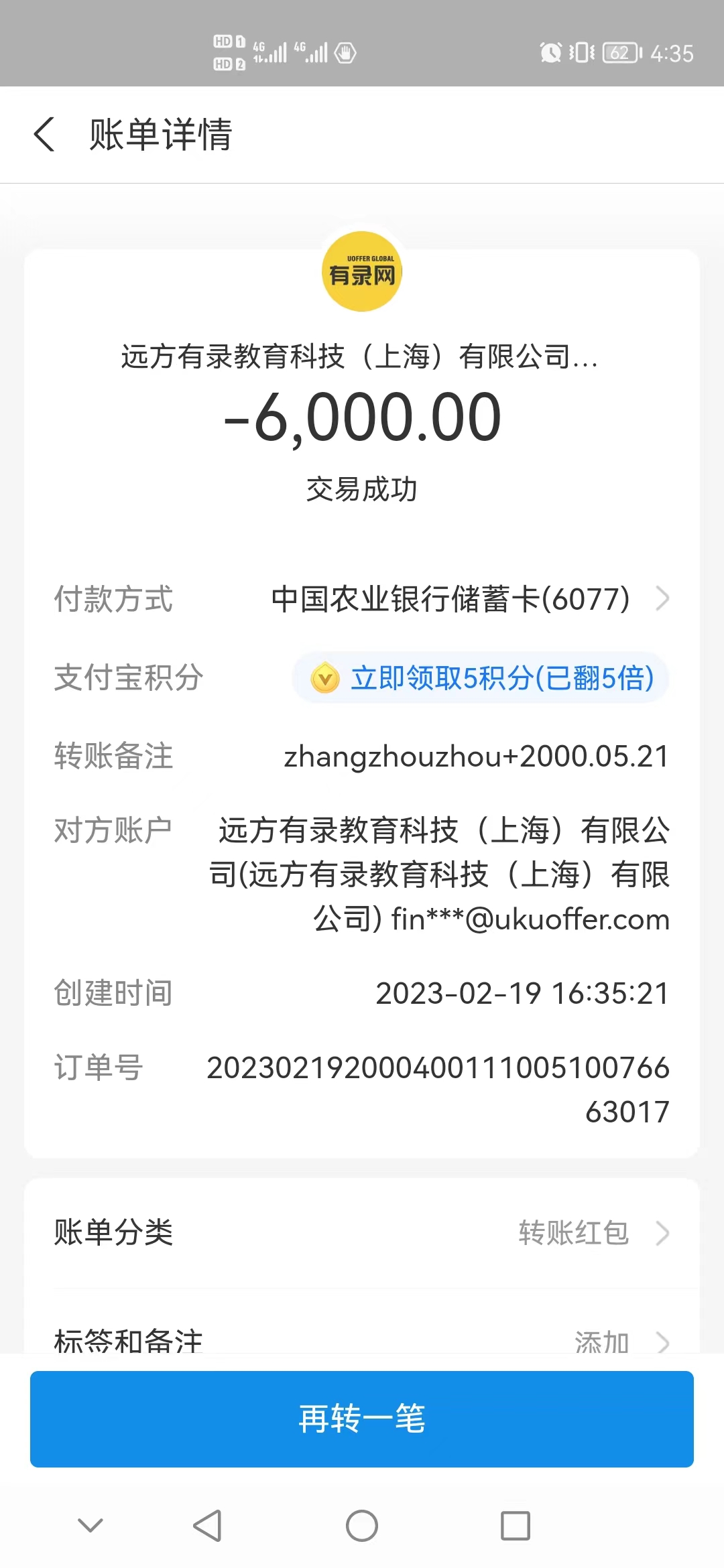Add a note via 标签和备注

[362, 1340]
